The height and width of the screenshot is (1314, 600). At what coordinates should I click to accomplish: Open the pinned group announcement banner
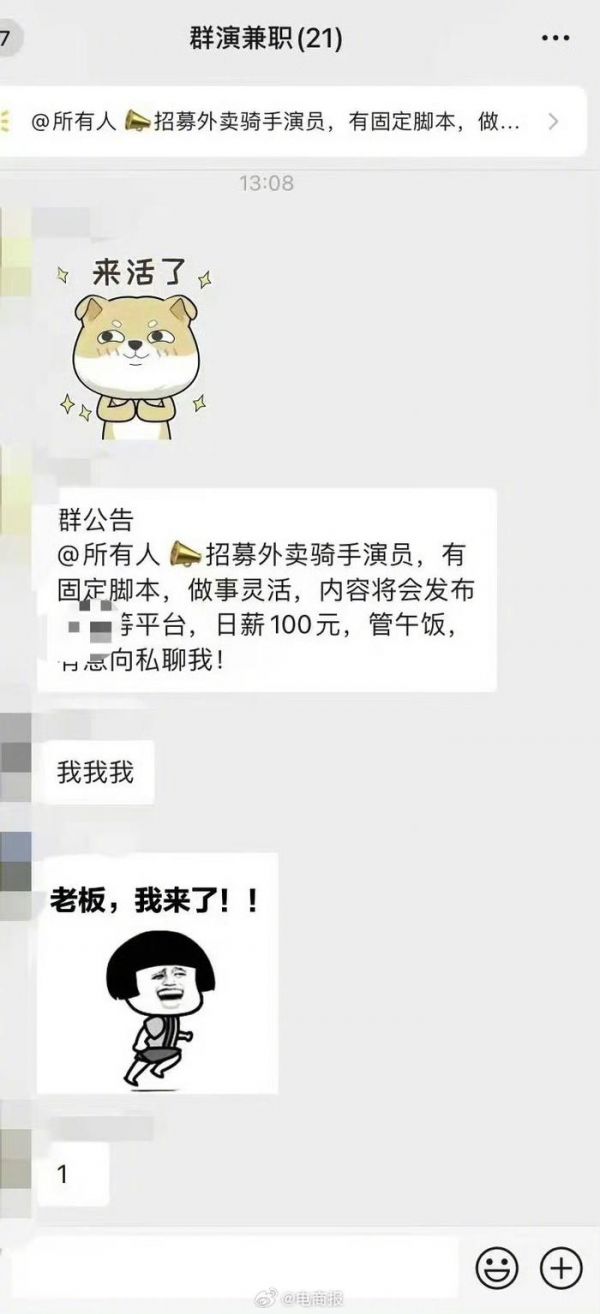pyautogui.click(x=290, y=123)
